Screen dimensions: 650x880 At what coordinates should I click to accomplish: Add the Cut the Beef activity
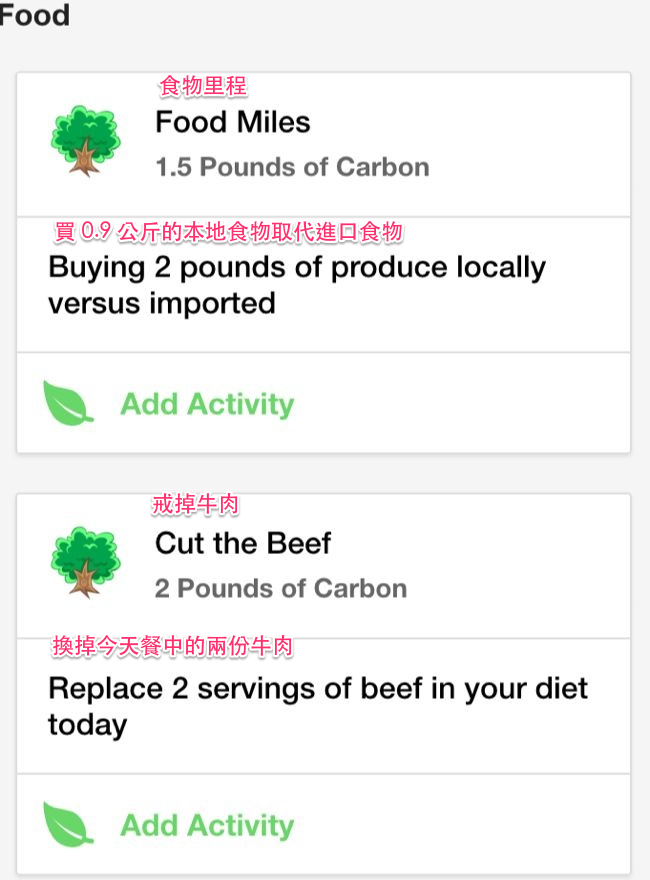tap(207, 825)
